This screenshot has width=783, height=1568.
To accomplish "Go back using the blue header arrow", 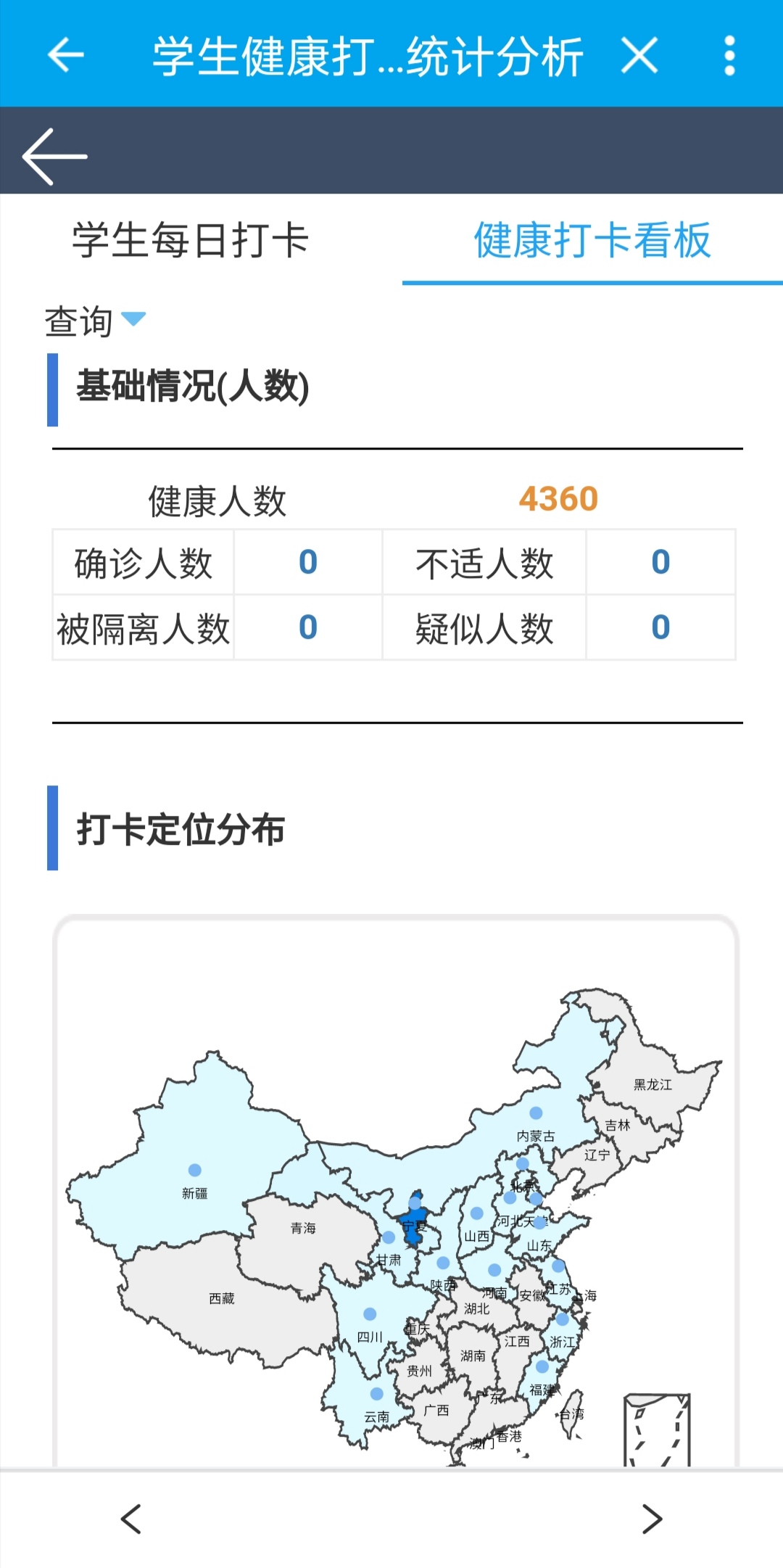I will (x=65, y=55).
